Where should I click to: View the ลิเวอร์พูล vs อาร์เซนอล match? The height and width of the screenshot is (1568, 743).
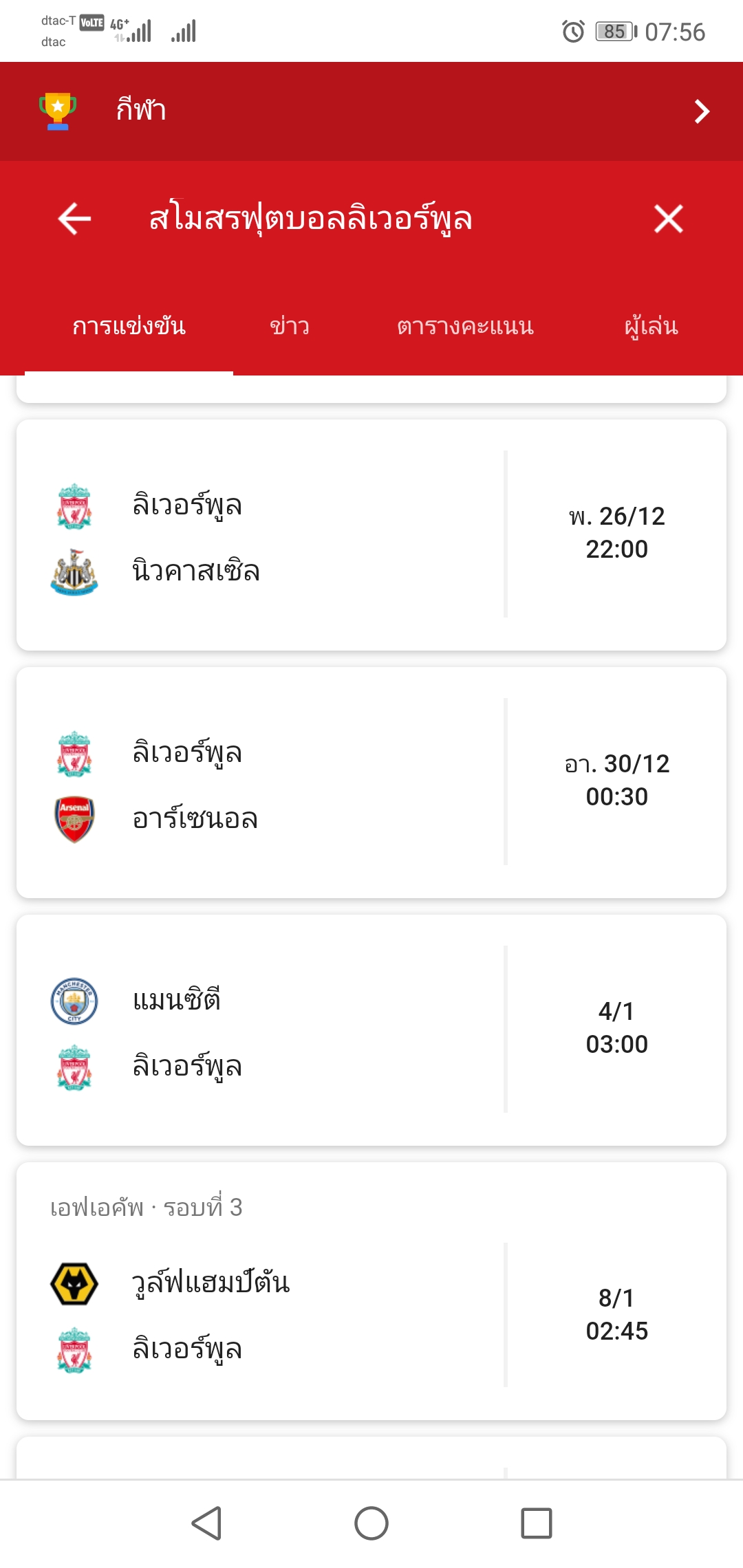[x=371, y=783]
